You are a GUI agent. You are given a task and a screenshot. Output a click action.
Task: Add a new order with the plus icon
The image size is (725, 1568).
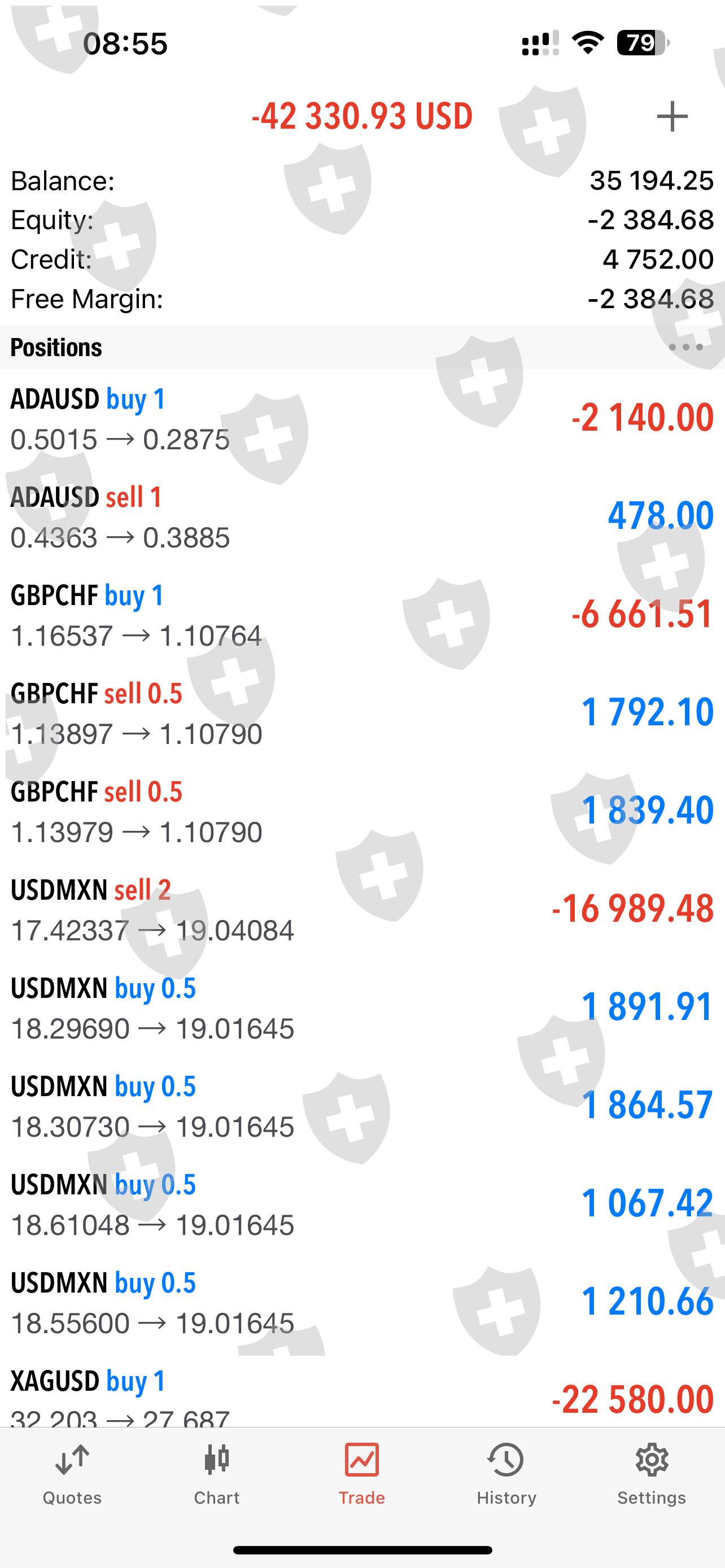click(672, 116)
